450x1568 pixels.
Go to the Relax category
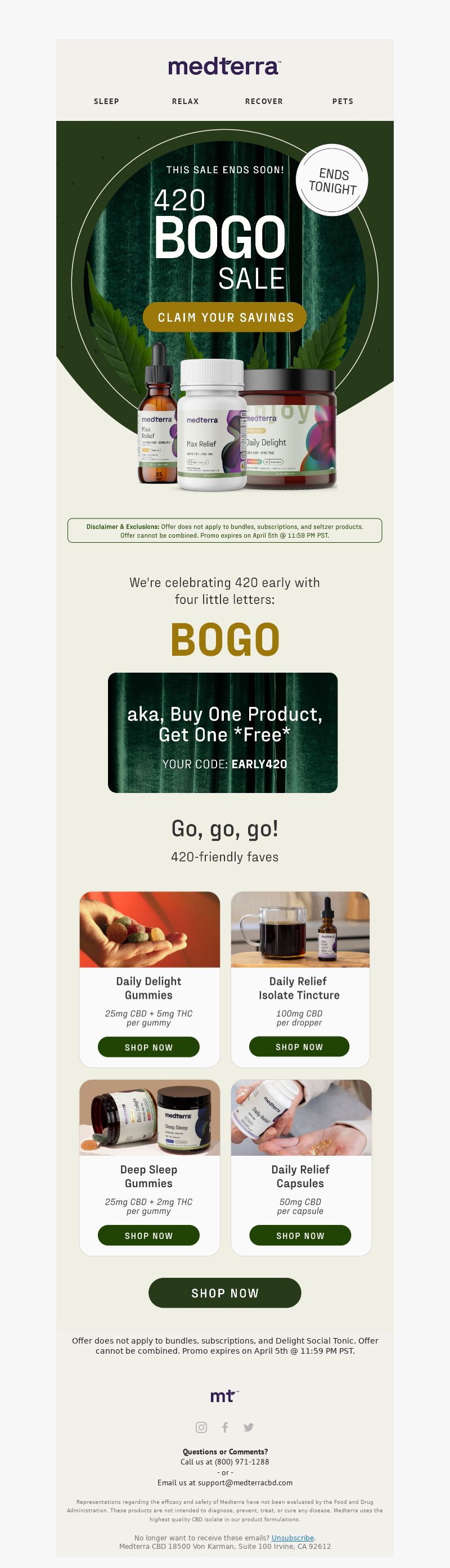coord(185,102)
